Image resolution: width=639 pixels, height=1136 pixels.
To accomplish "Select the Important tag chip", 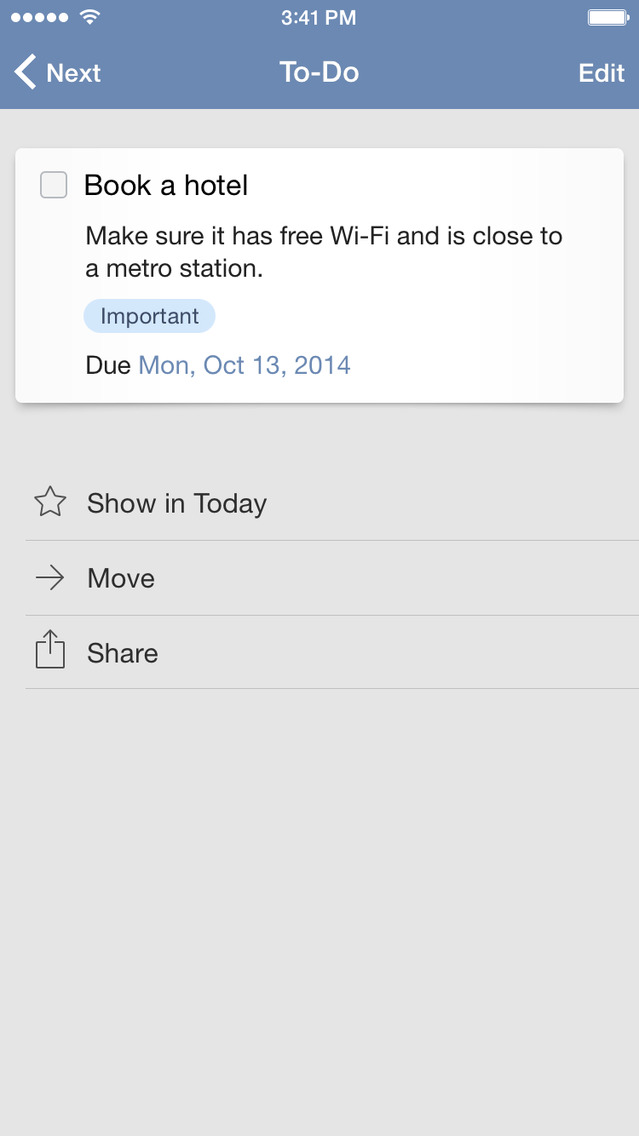I will coord(149,317).
